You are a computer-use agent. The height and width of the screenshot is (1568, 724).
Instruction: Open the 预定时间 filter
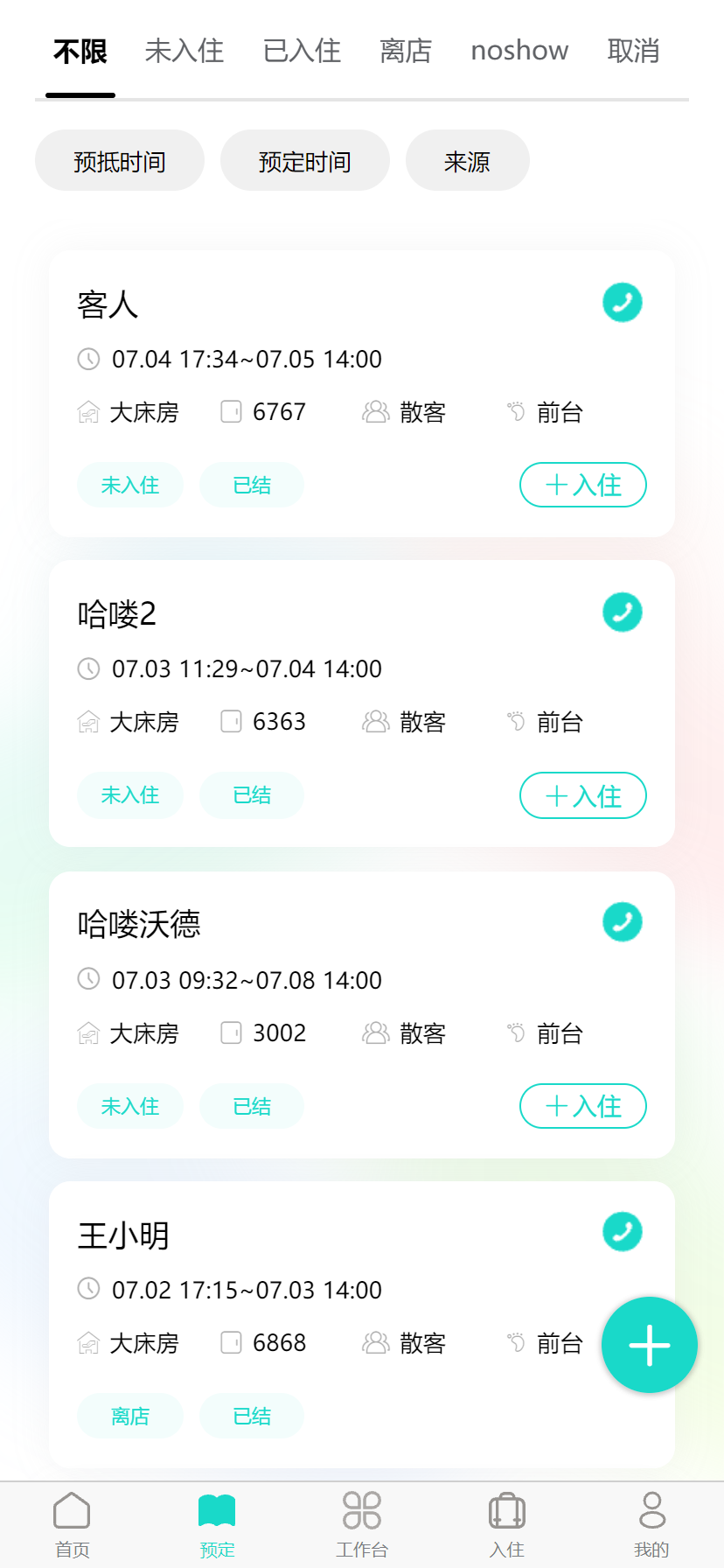point(304,160)
